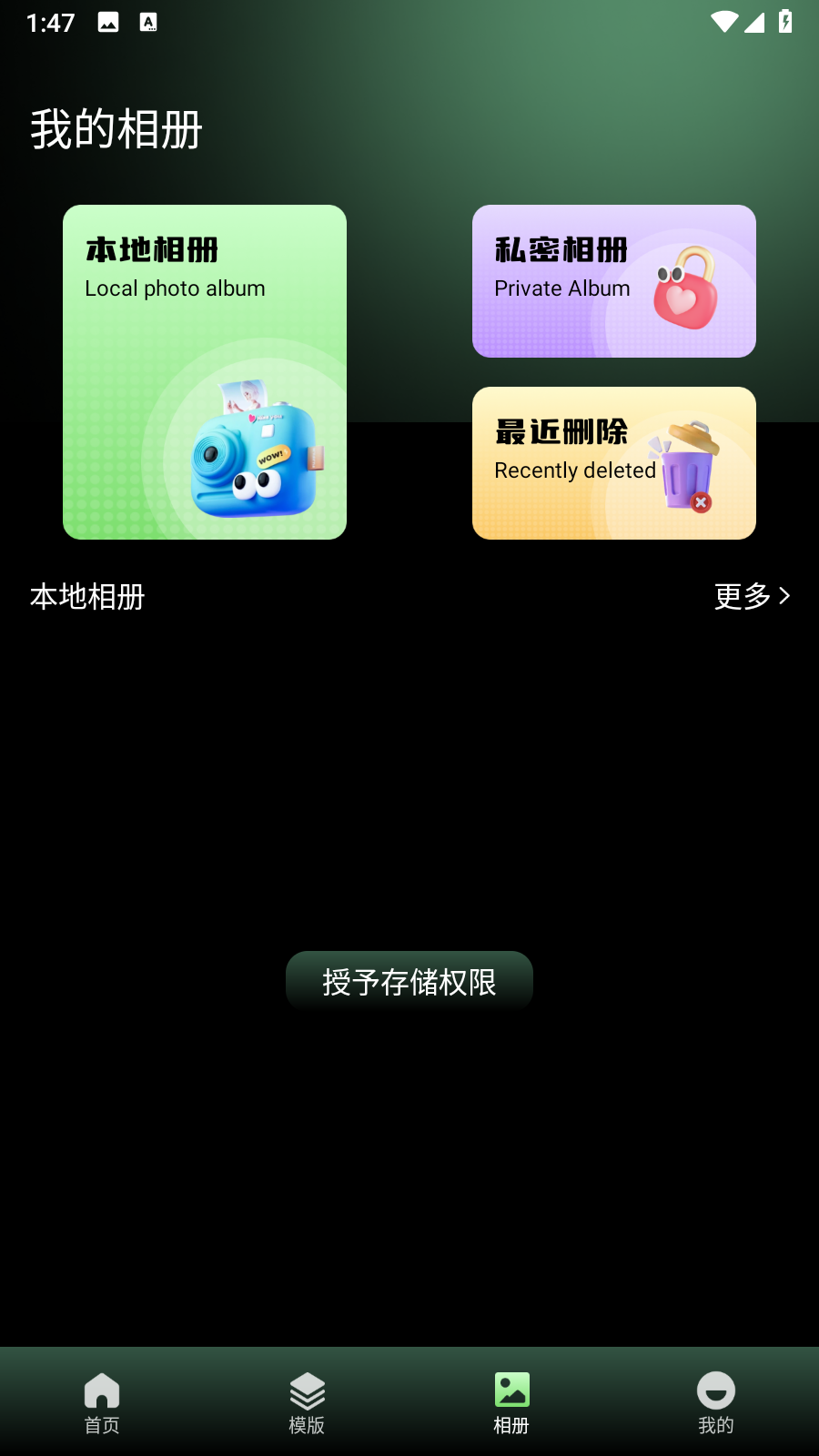Tap the leftmost image notification icon in status bar

(108, 23)
